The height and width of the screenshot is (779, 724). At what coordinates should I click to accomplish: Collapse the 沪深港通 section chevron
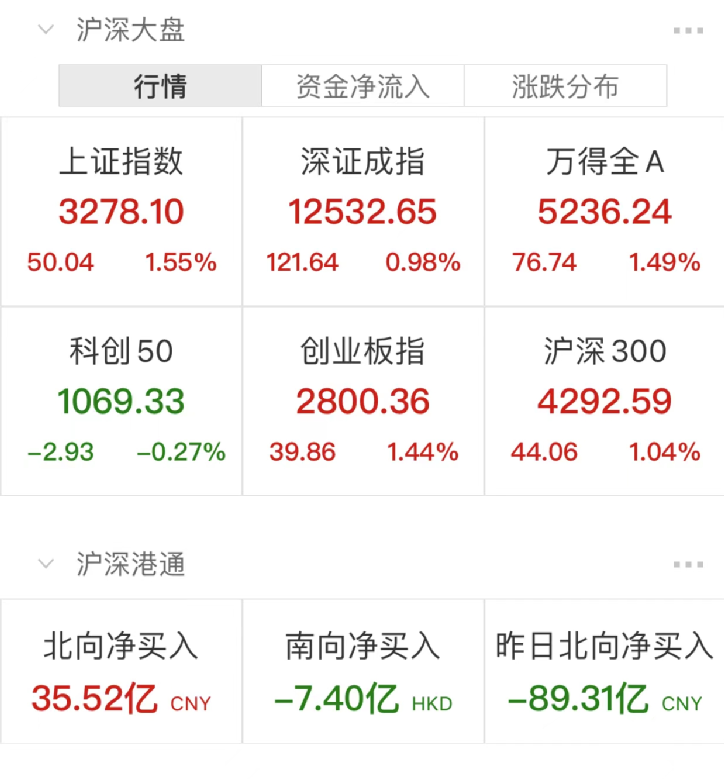click(45, 564)
